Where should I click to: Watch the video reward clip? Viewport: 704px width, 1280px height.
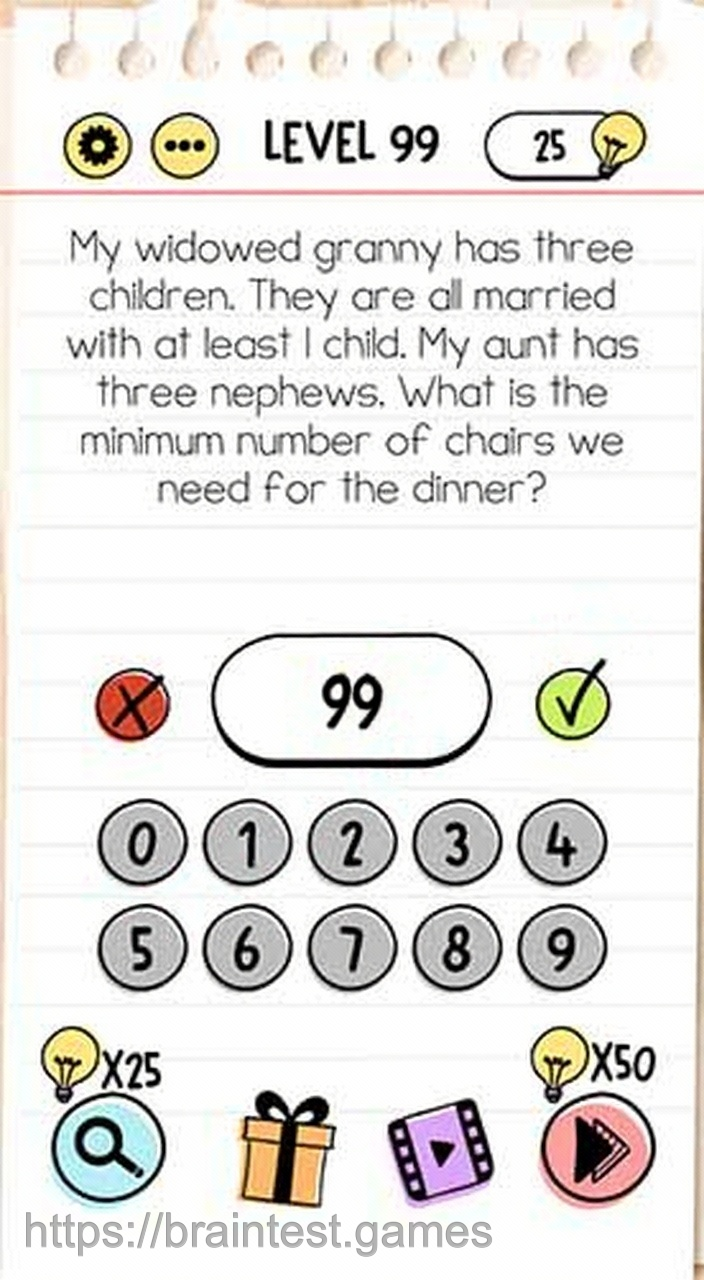(x=440, y=1150)
